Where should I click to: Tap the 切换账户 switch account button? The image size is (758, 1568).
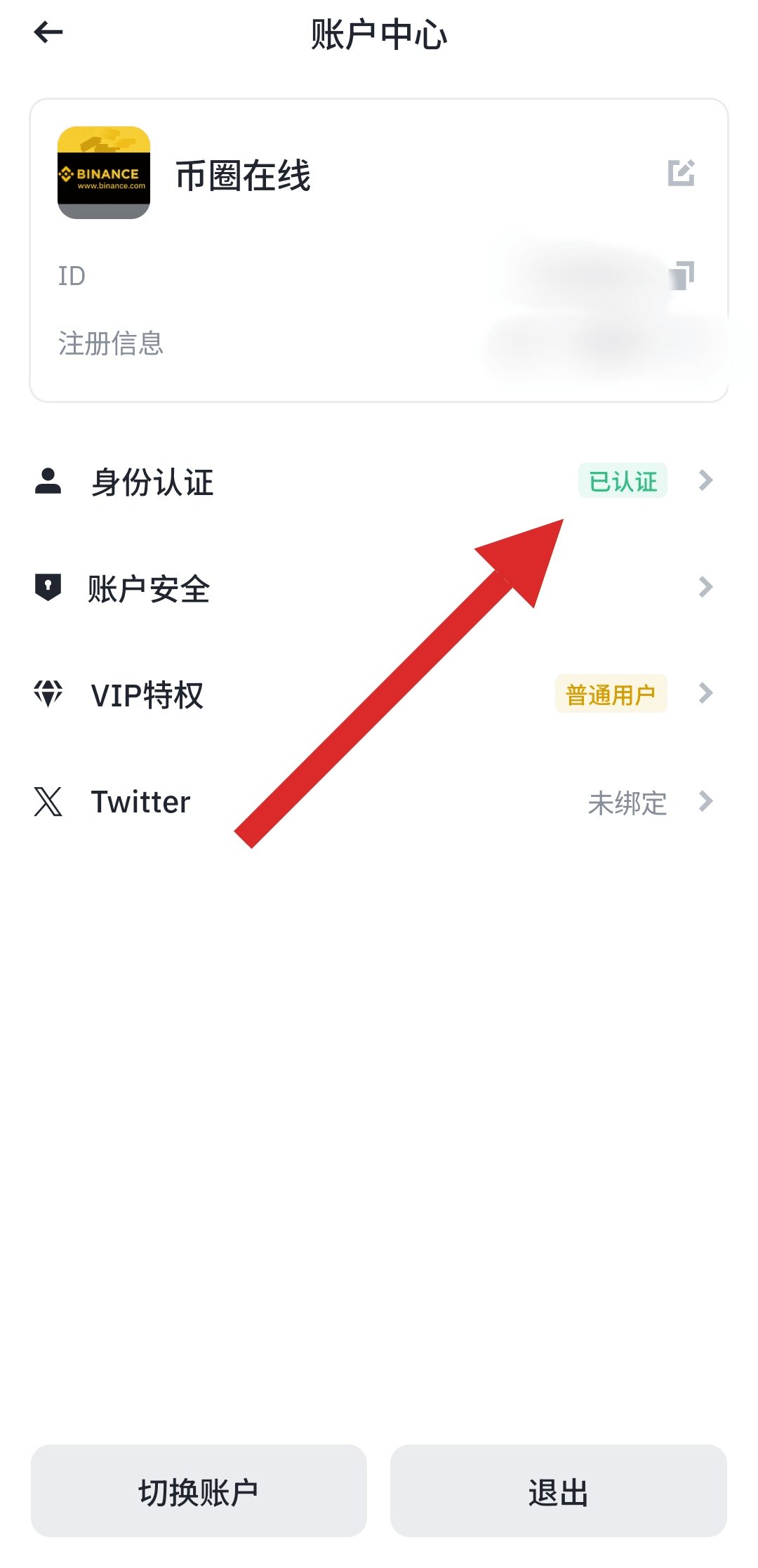[199, 1491]
